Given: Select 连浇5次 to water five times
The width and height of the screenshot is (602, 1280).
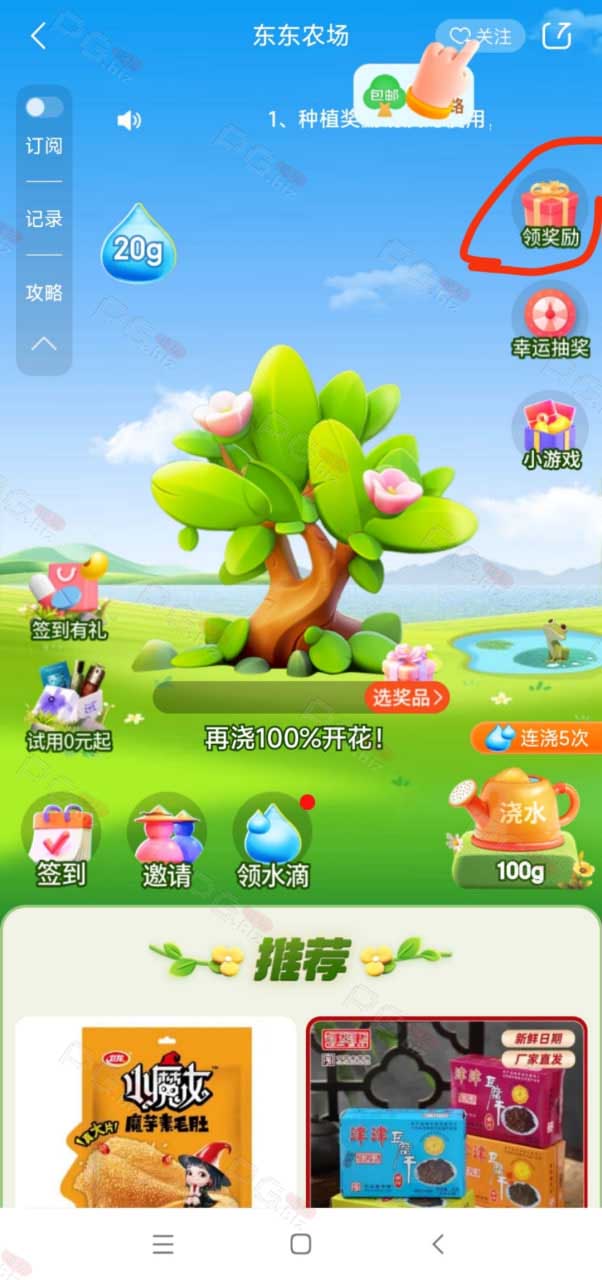Looking at the screenshot, I should pyautogui.click(x=537, y=739).
